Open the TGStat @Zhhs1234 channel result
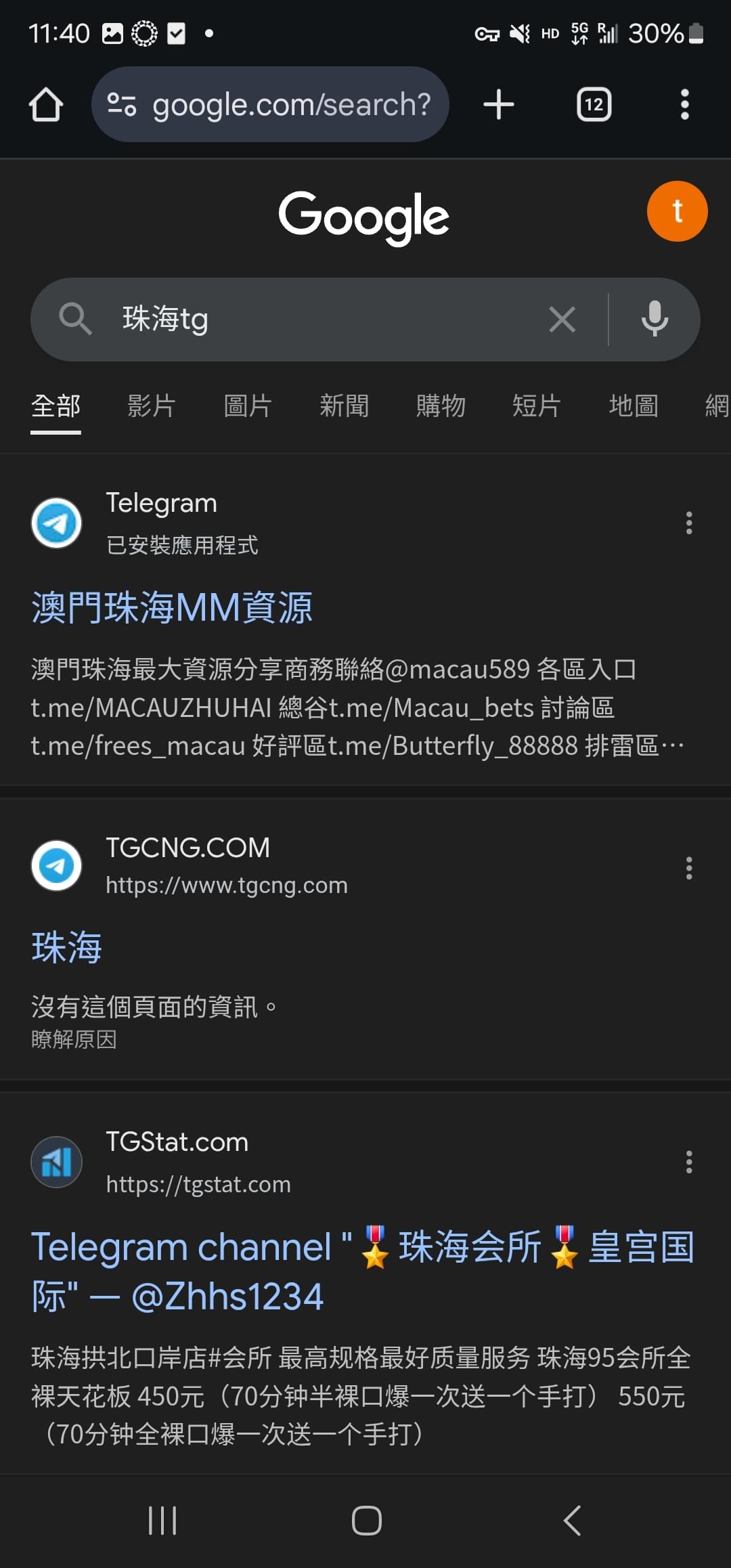Viewport: 731px width, 1568px height. tap(363, 1271)
